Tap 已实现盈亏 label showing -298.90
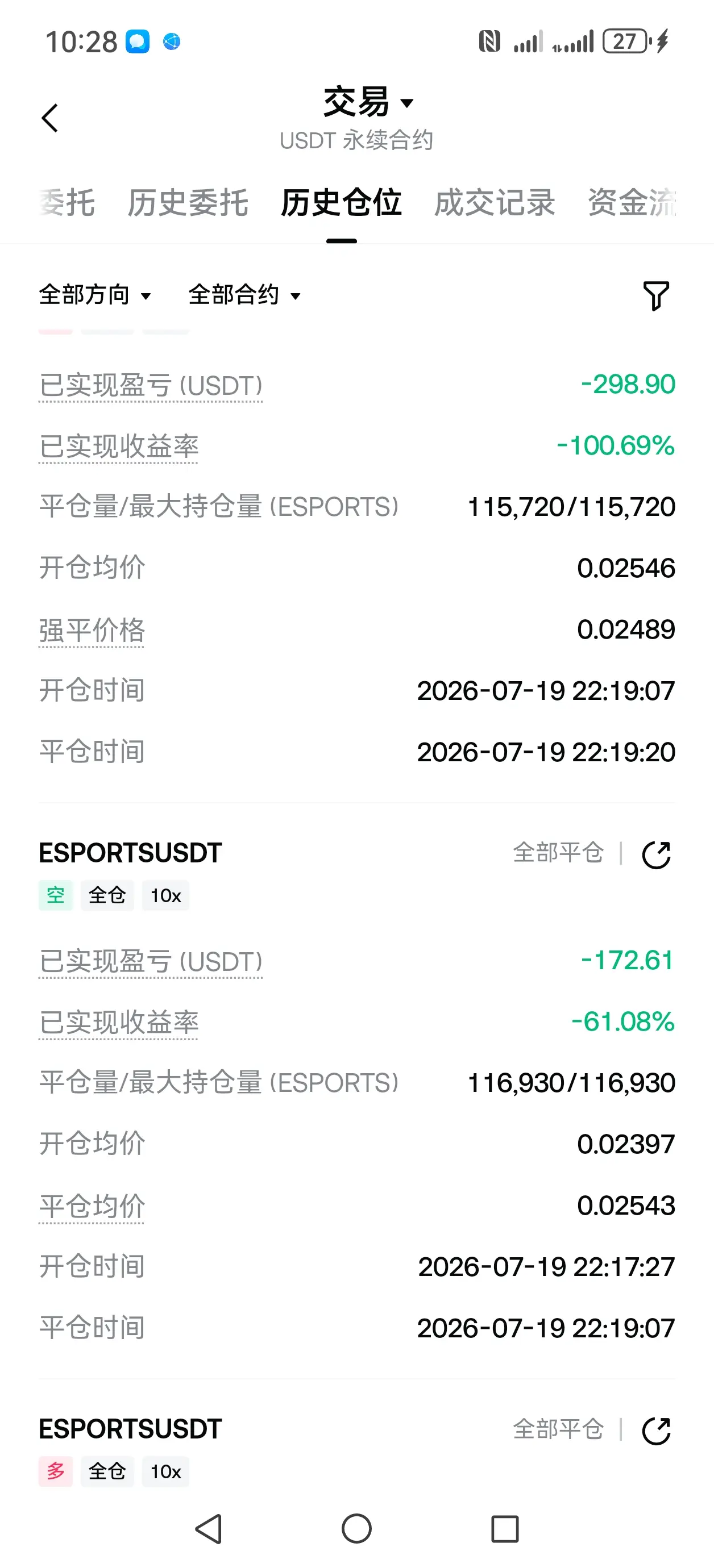714x1568 pixels. click(x=151, y=386)
